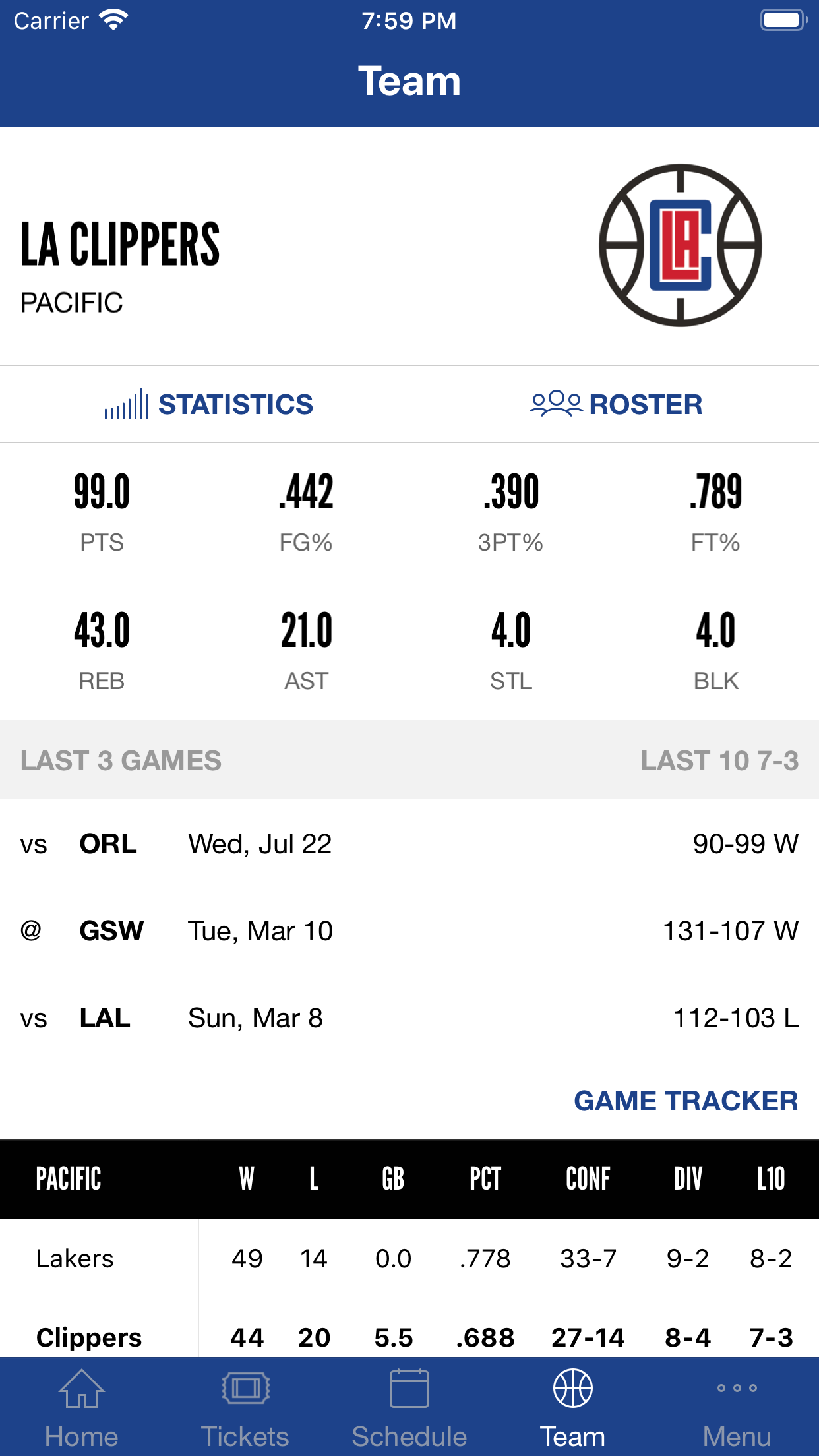819x1456 pixels.
Task: Open the Menu tab
Action: (x=737, y=1408)
